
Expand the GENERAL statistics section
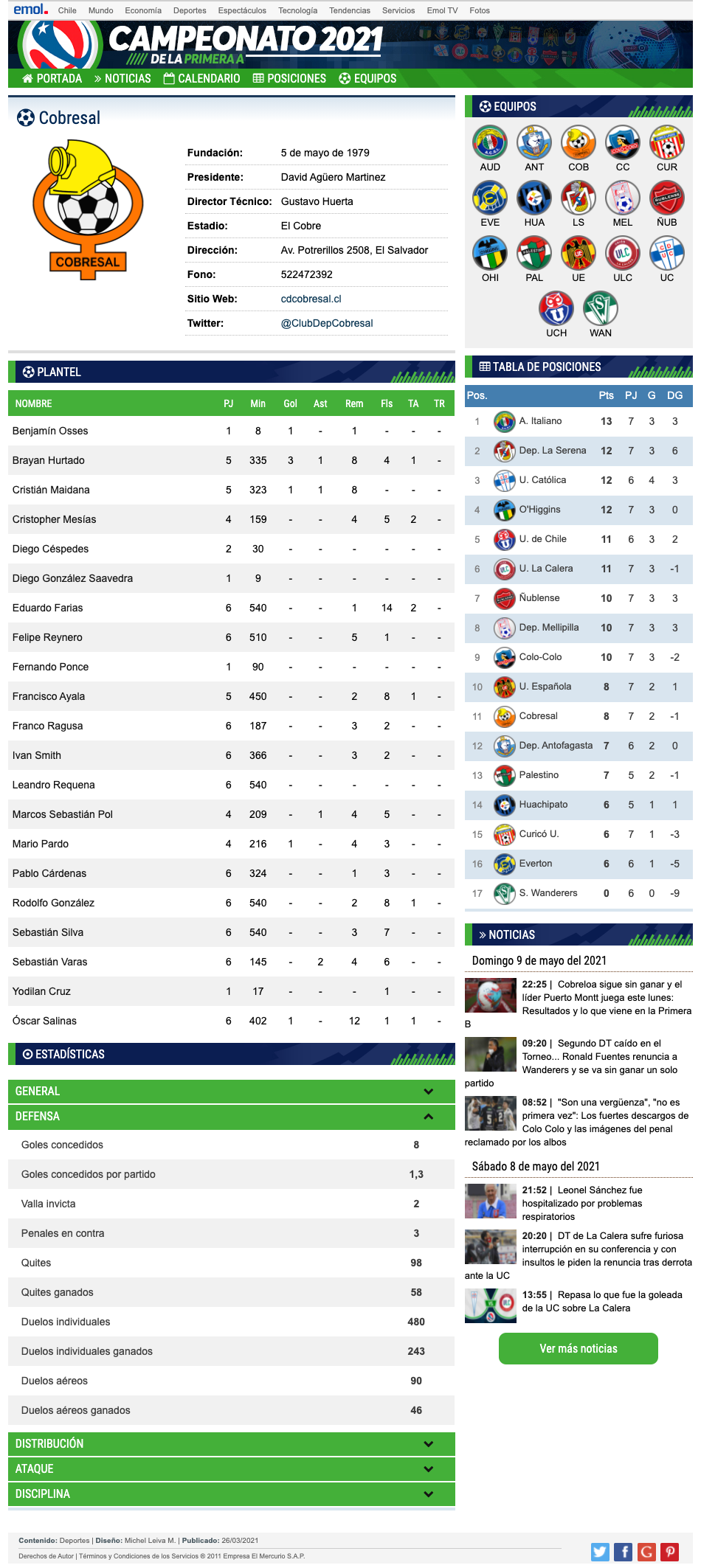(x=232, y=1092)
